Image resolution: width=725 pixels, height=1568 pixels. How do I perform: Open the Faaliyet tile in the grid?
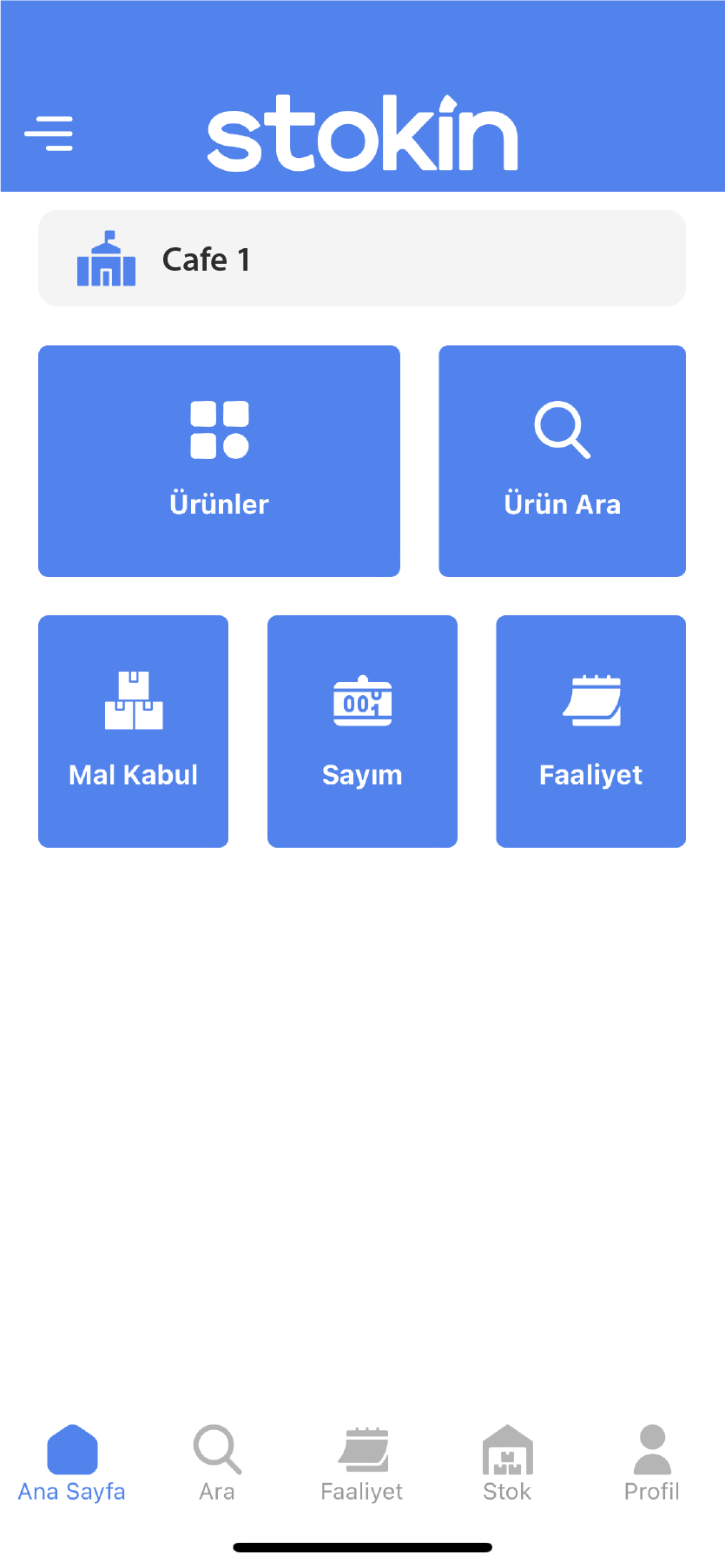tap(590, 731)
